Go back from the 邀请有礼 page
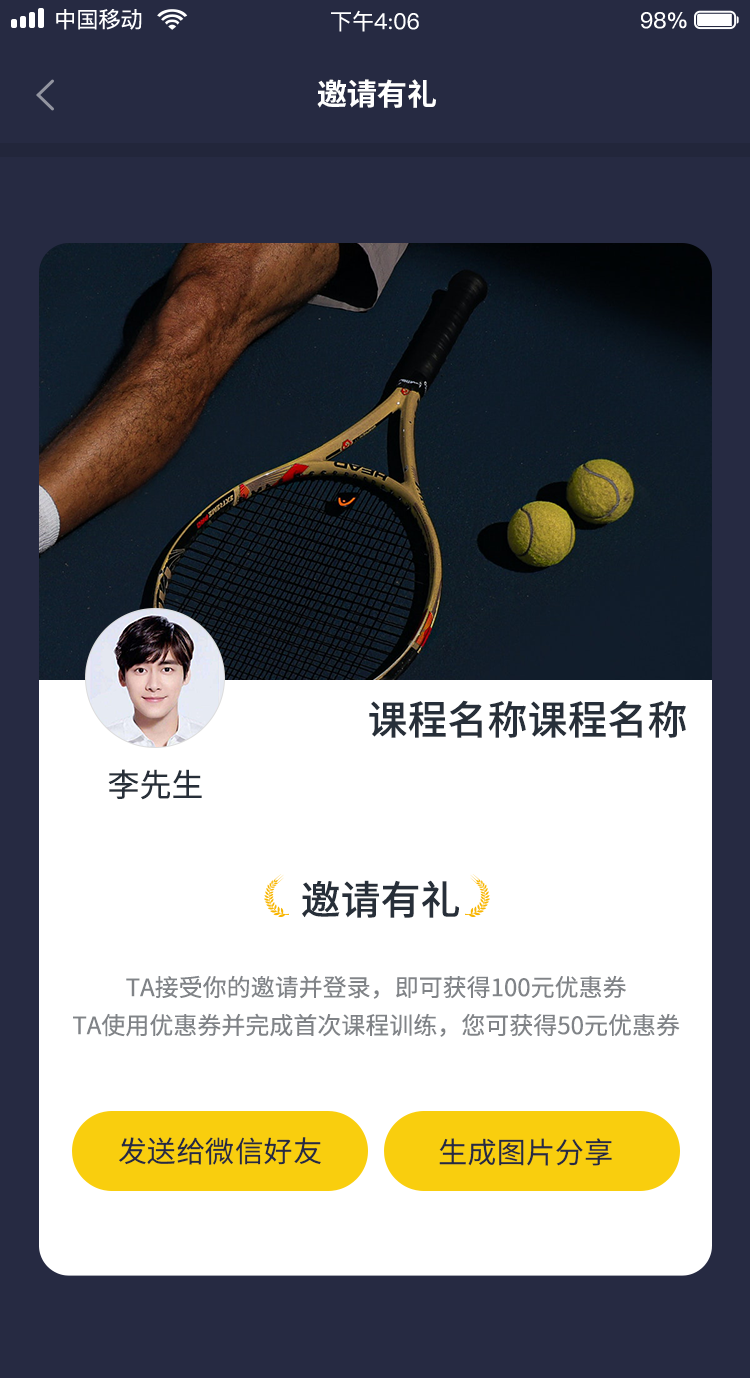750x1378 pixels. (x=46, y=95)
